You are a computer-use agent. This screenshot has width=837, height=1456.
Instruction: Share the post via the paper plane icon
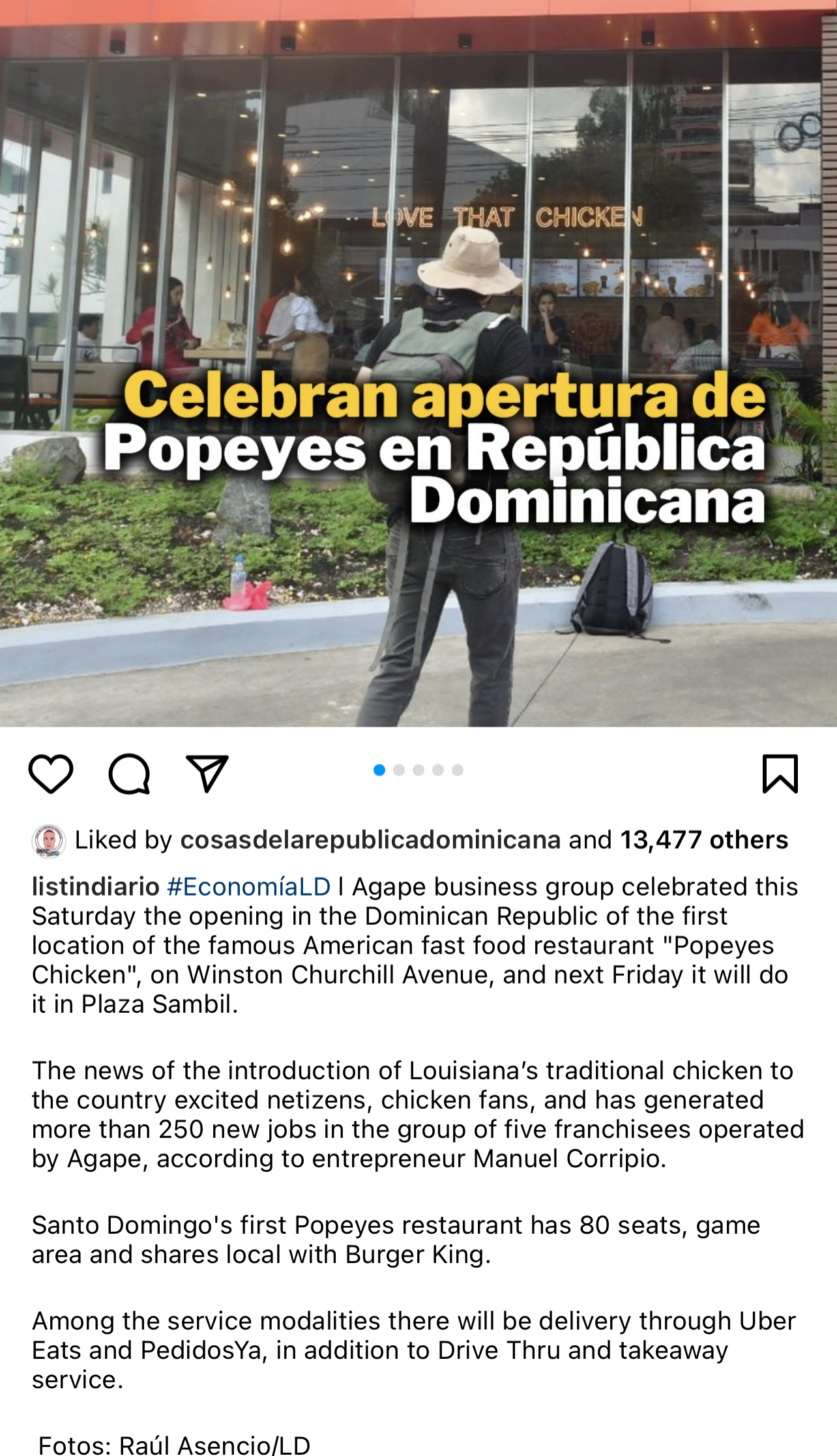(x=207, y=774)
